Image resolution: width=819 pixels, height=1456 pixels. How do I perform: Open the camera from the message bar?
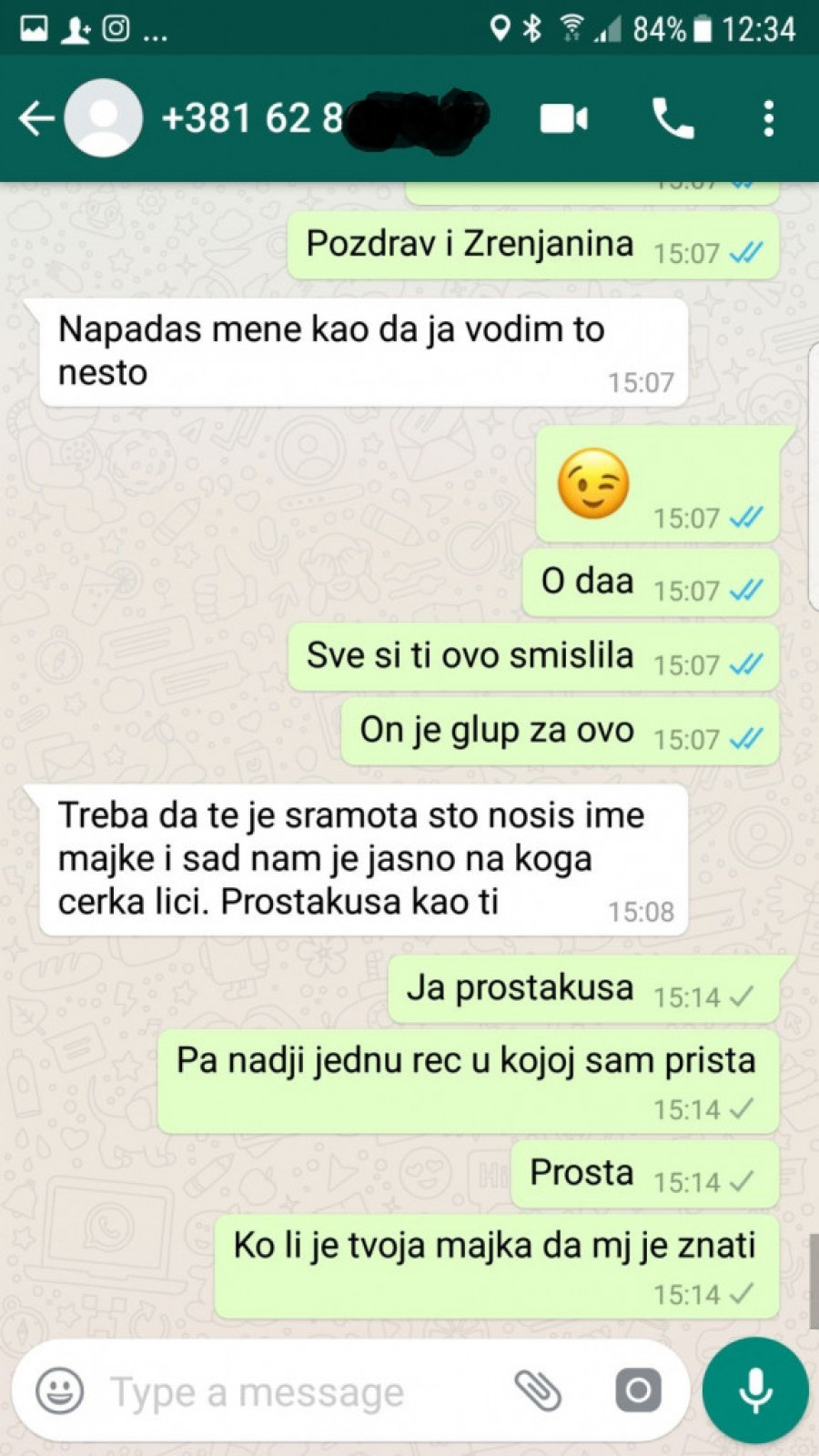click(x=638, y=1390)
